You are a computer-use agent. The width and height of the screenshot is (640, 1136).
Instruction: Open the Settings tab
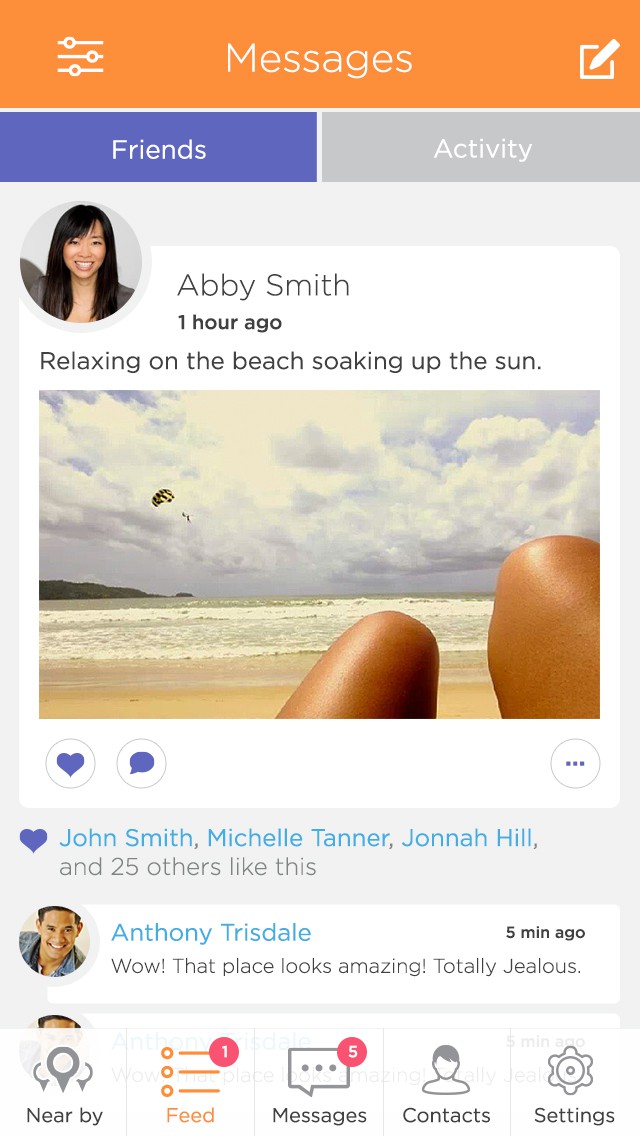[573, 1085]
